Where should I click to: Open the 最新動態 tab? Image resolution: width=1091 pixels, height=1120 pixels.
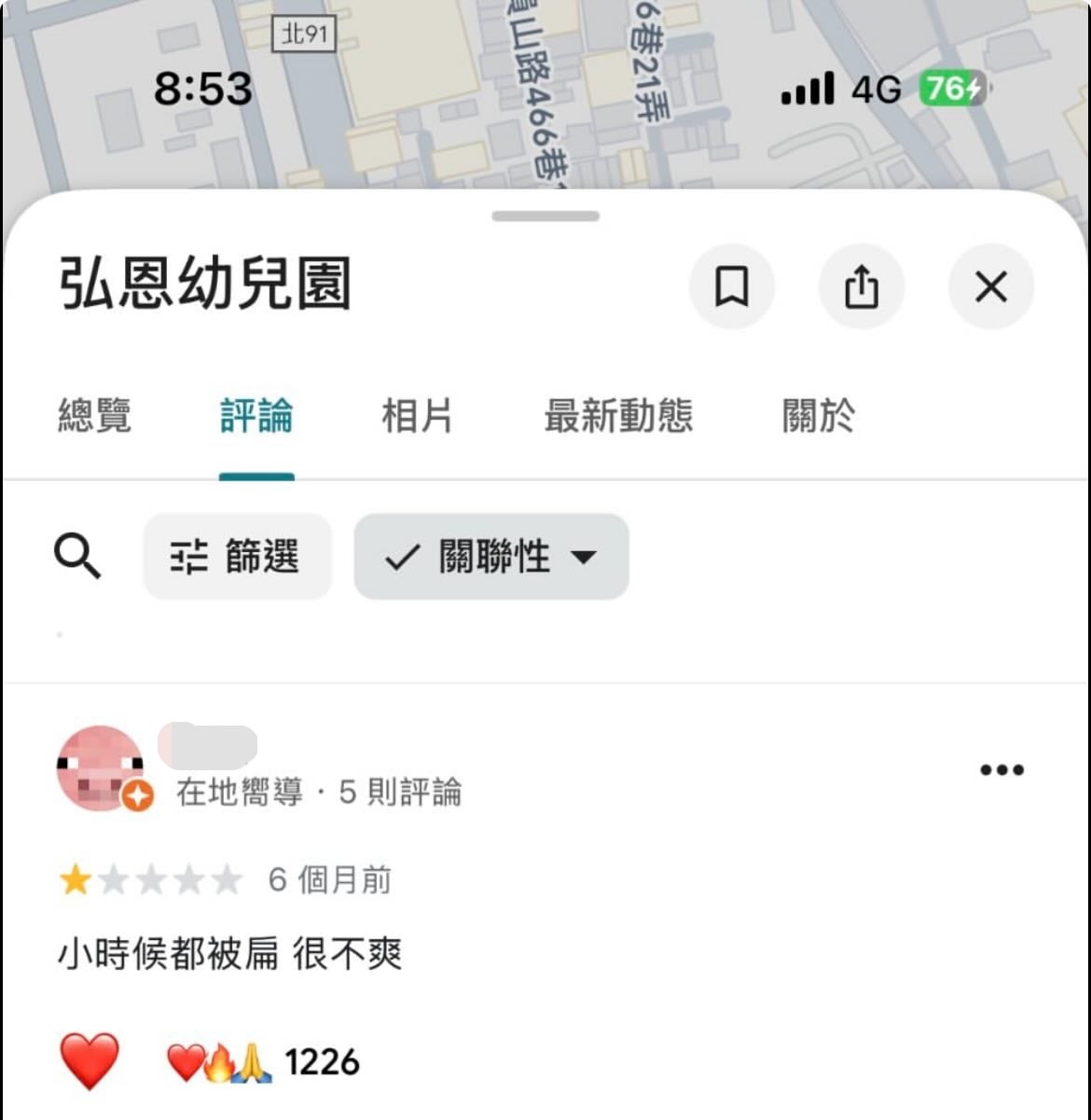point(617,417)
